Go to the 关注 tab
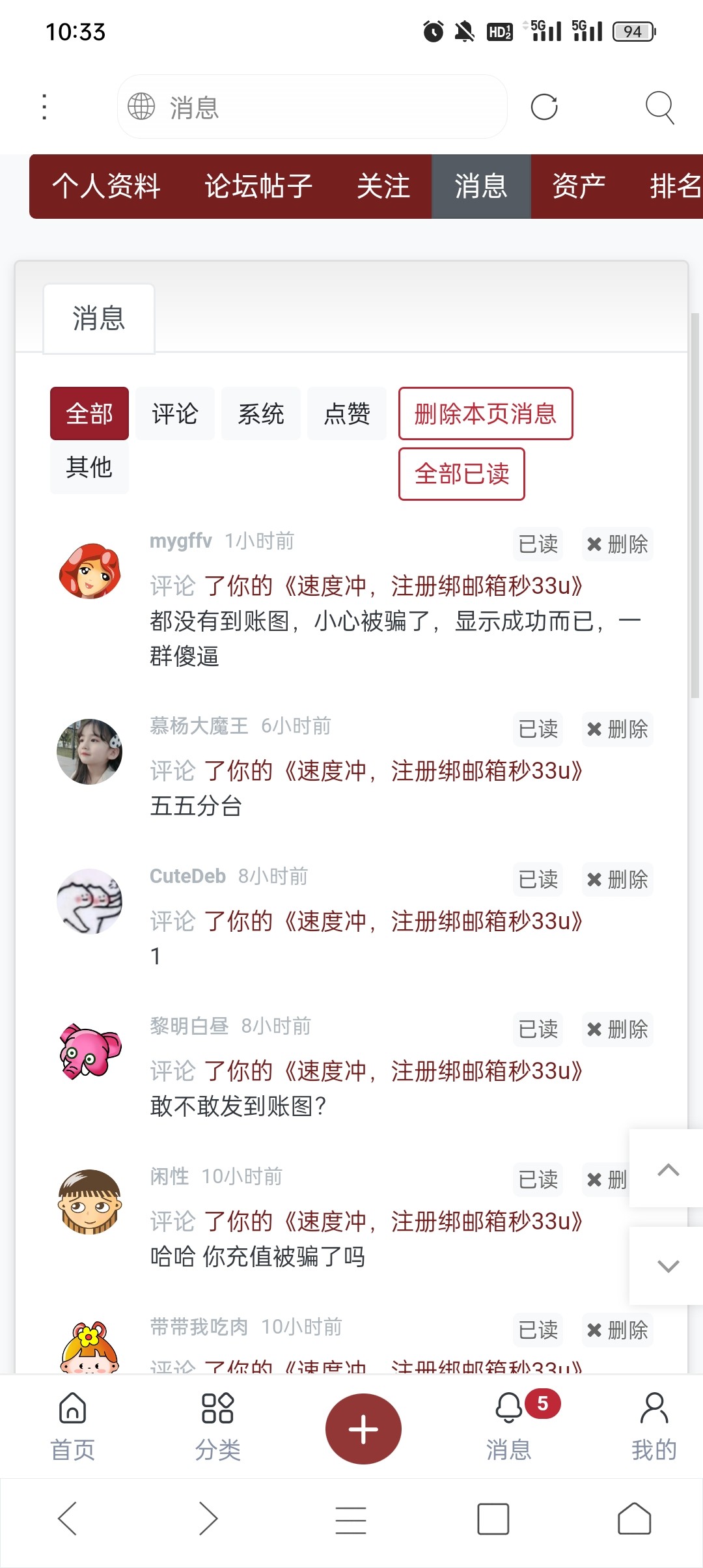Viewport: 703px width, 1568px height. 383,186
